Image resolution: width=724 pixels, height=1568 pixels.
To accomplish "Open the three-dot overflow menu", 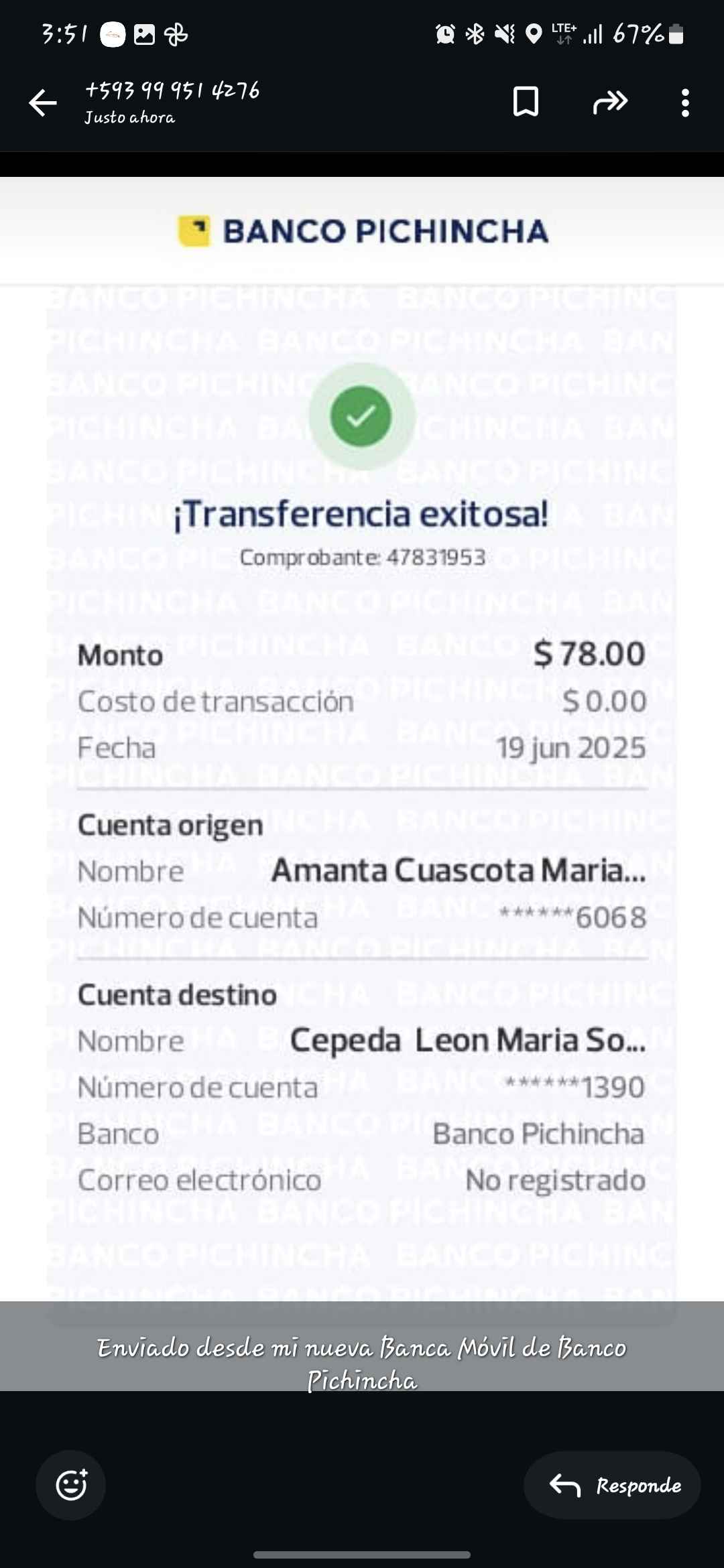I will tap(684, 103).
